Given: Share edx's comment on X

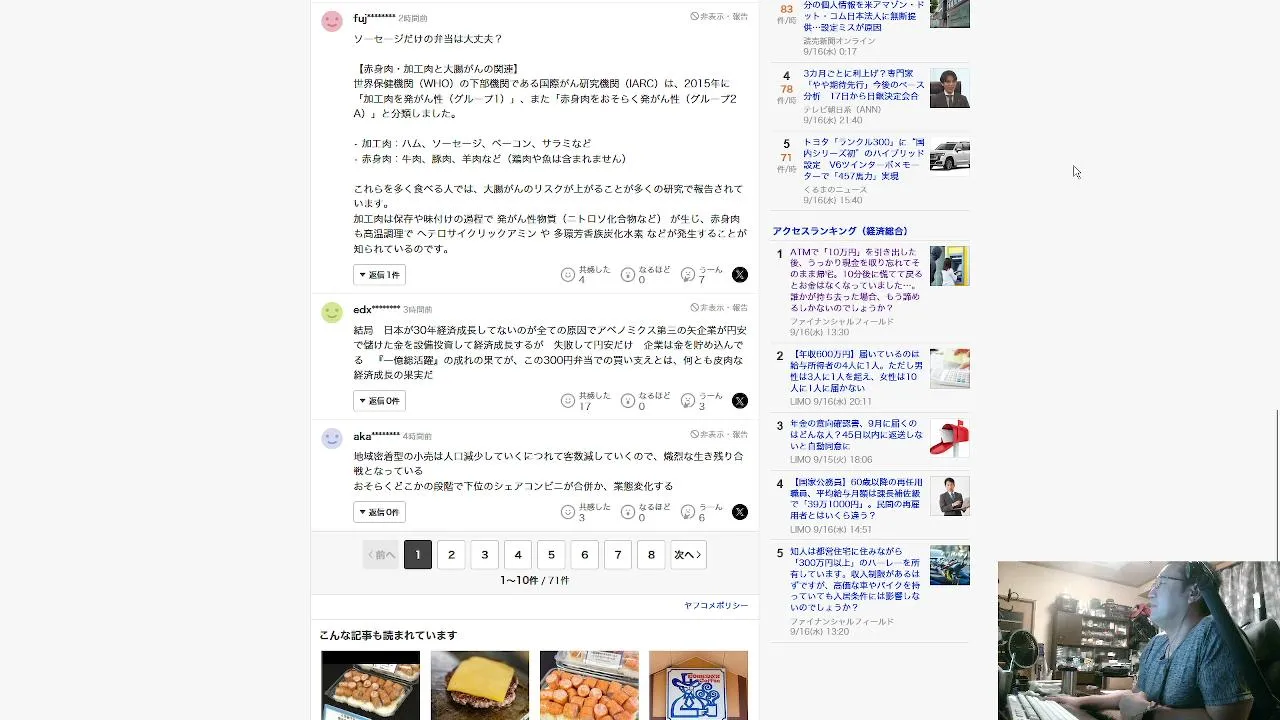Looking at the screenshot, I should coord(739,401).
